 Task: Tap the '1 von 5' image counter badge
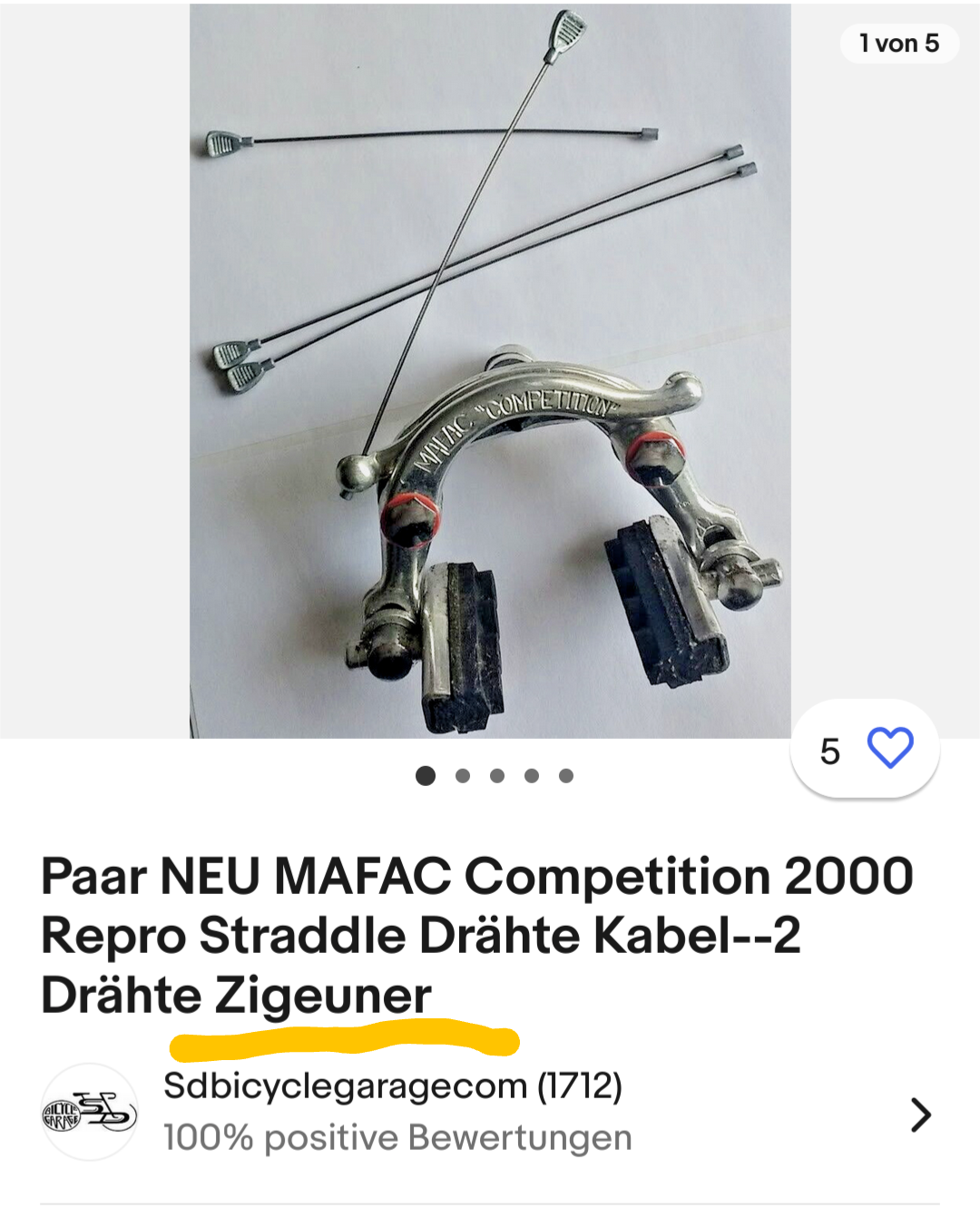click(900, 43)
